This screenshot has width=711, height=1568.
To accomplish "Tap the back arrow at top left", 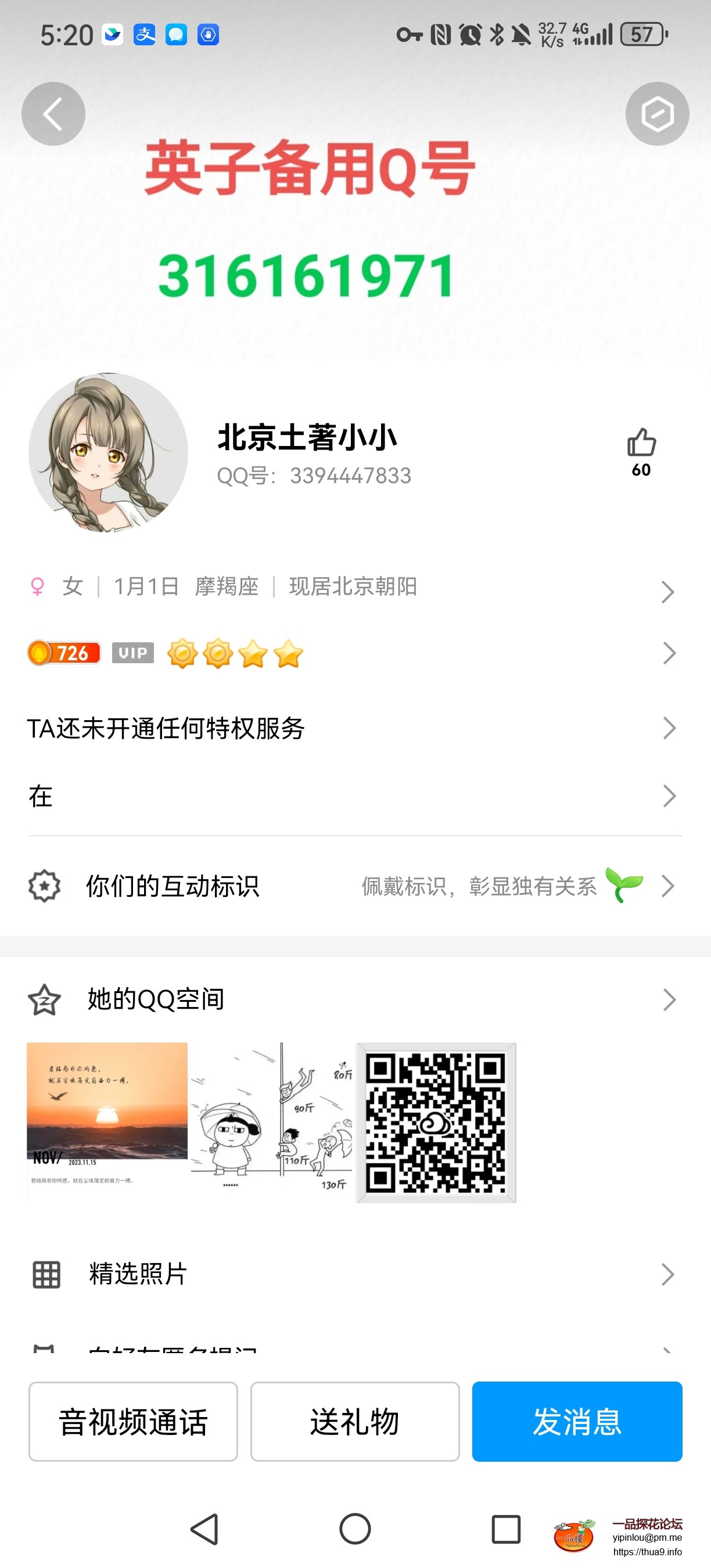I will click(53, 113).
